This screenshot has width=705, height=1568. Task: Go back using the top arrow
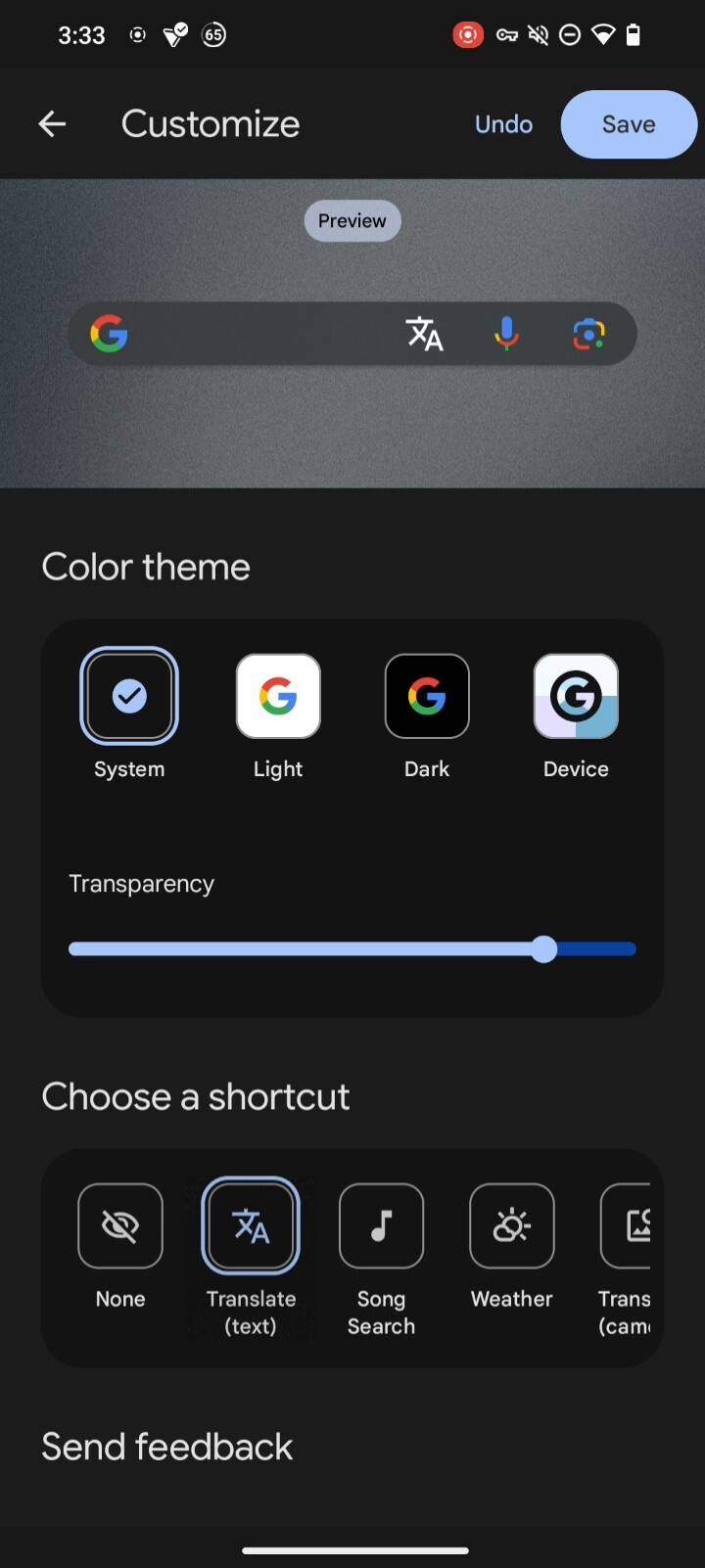[x=52, y=124]
